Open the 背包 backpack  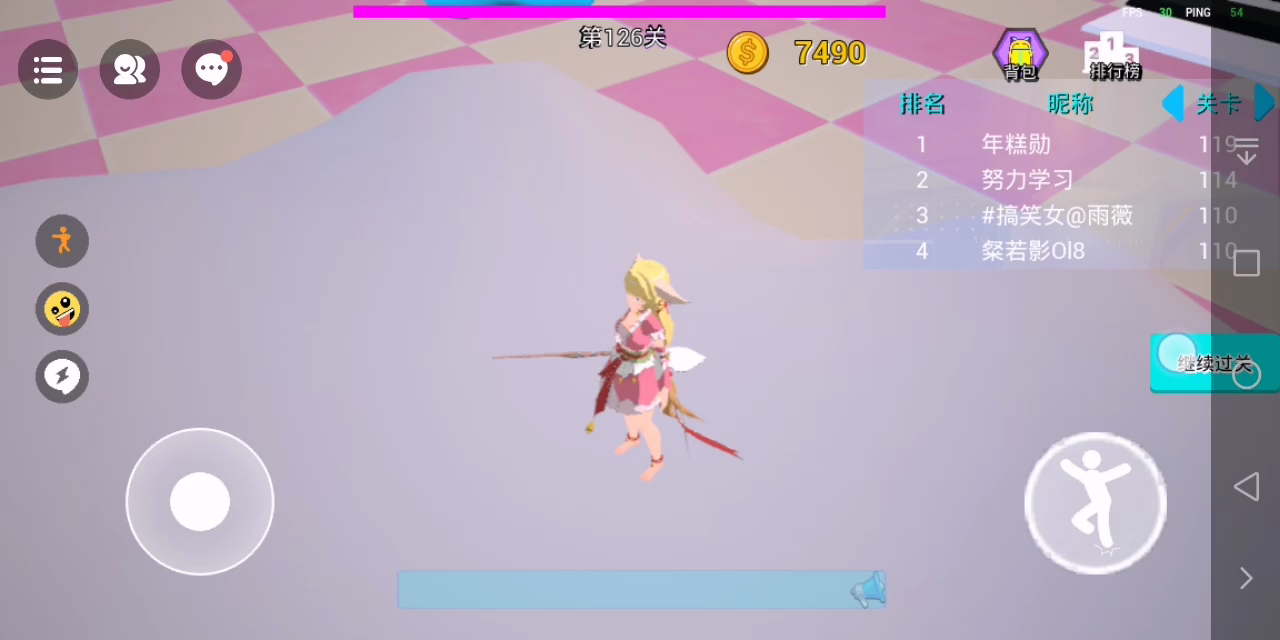[x=1020, y=54]
